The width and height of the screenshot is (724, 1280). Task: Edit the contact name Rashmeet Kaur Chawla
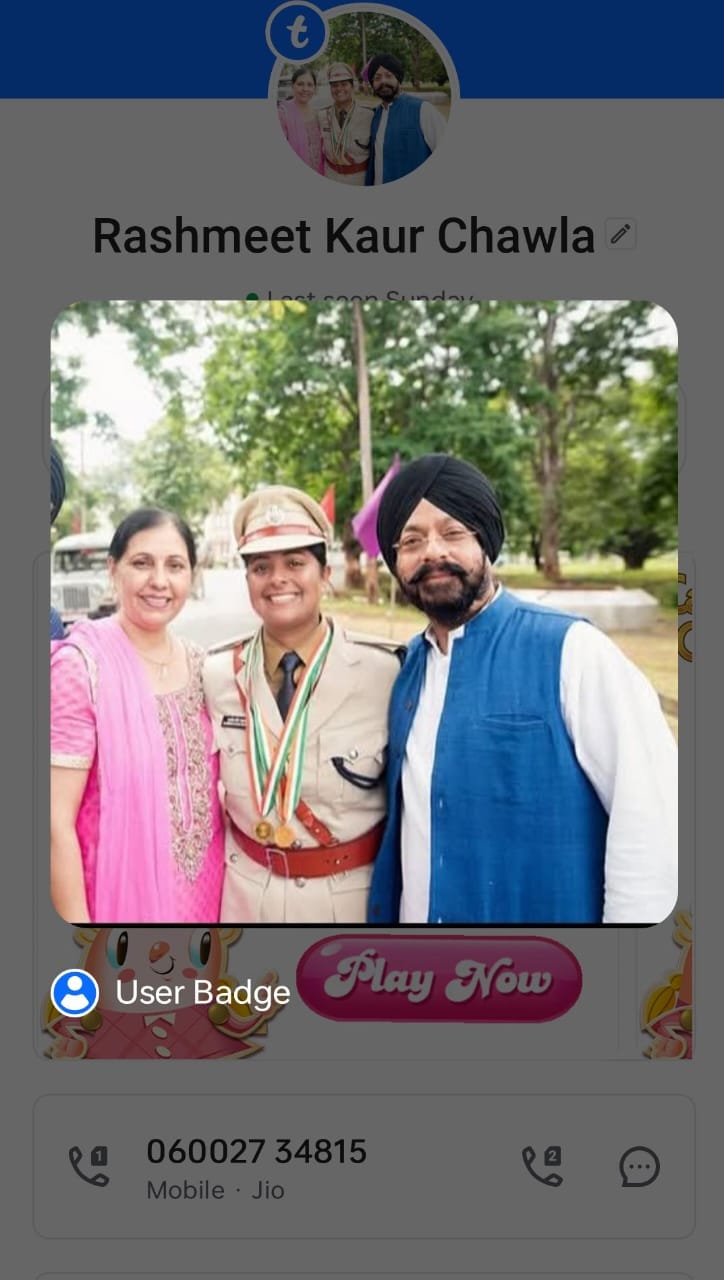pyautogui.click(x=620, y=235)
